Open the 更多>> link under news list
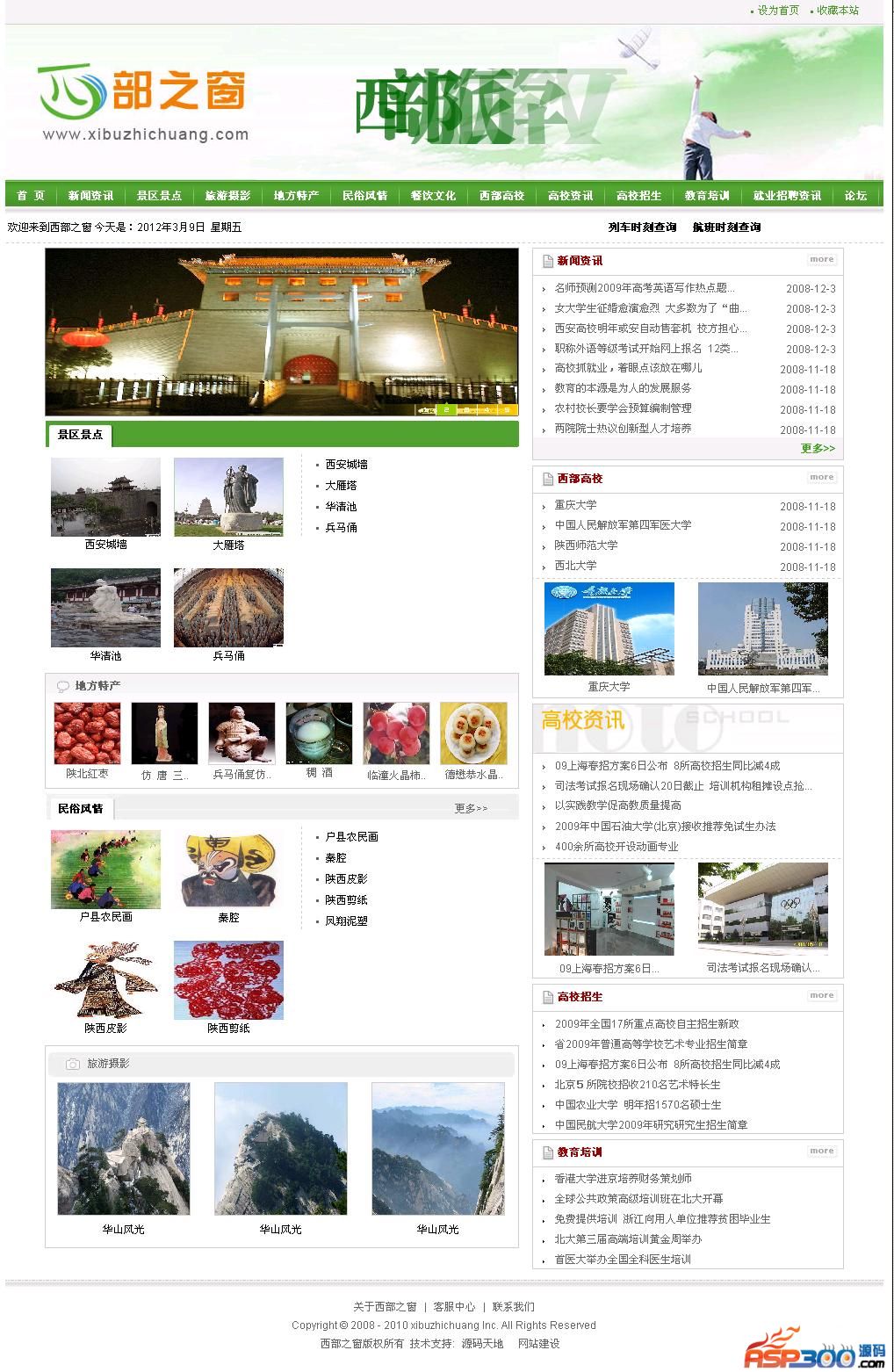This screenshot has height=1372, width=894. [x=818, y=449]
